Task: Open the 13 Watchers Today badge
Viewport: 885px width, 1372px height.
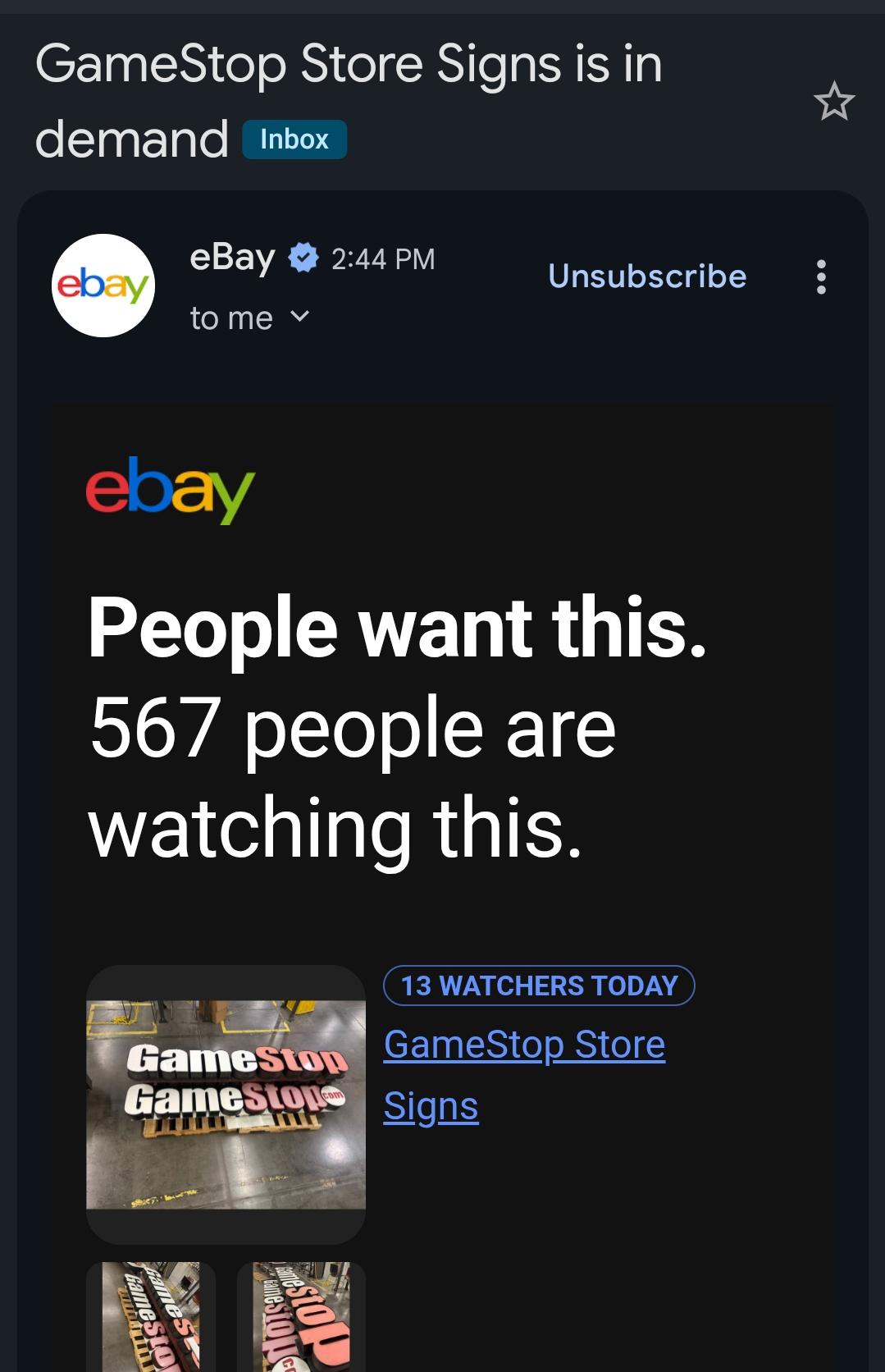Action: (539, 986)
